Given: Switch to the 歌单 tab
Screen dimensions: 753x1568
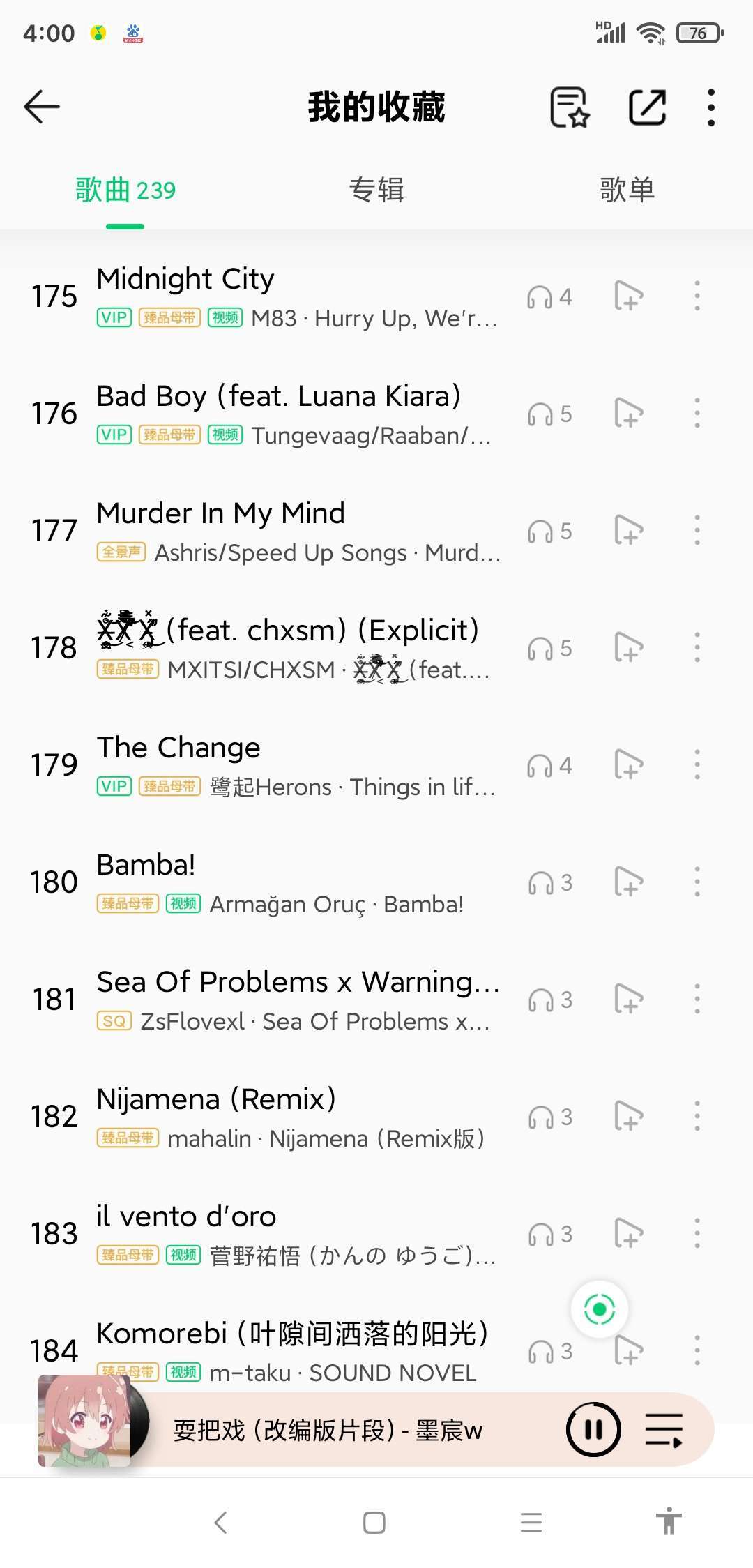Looking at the screenshot, I should [627, 190].
